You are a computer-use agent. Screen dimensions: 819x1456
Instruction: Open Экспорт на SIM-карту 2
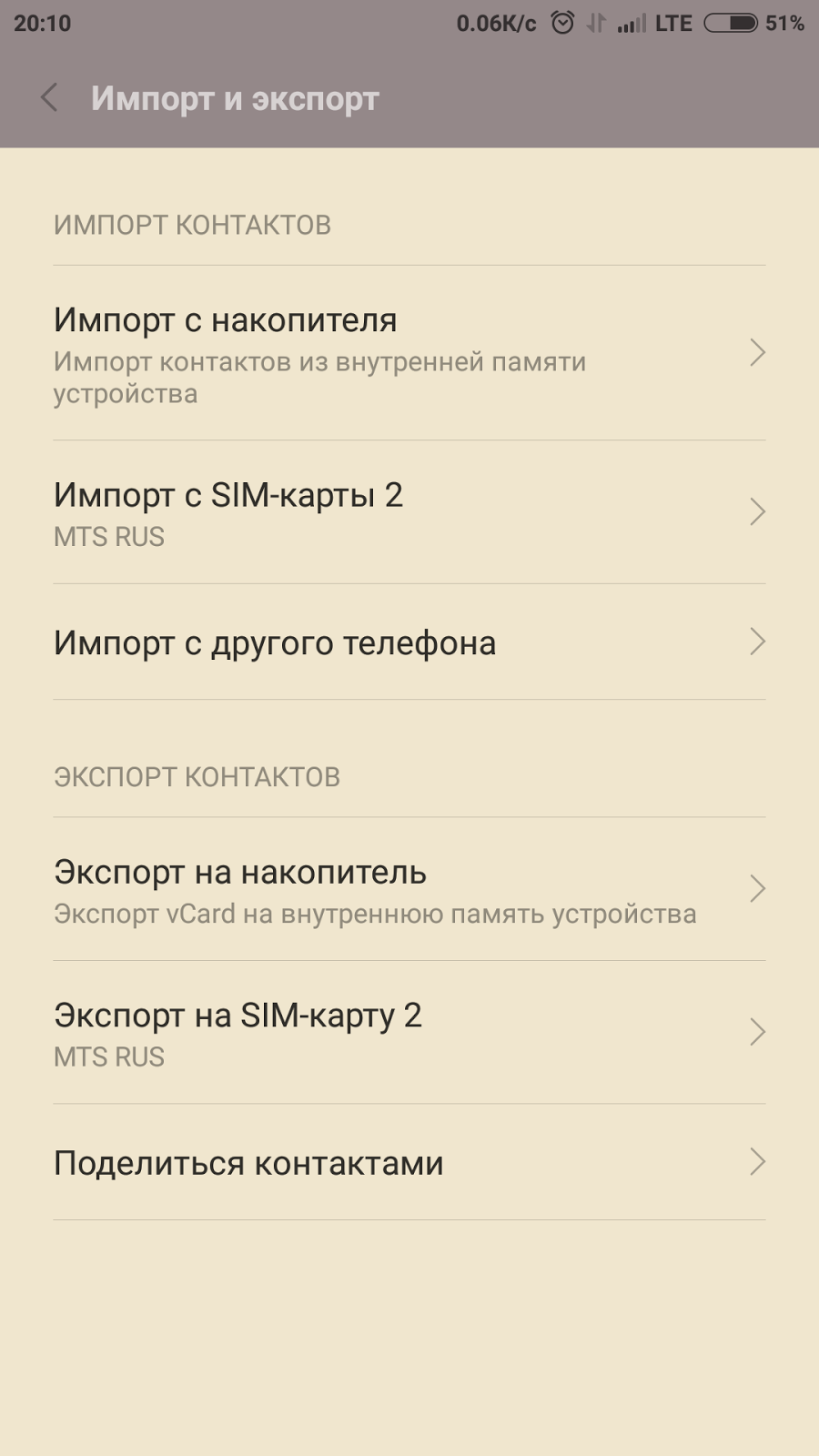[x=409, y=1033]
